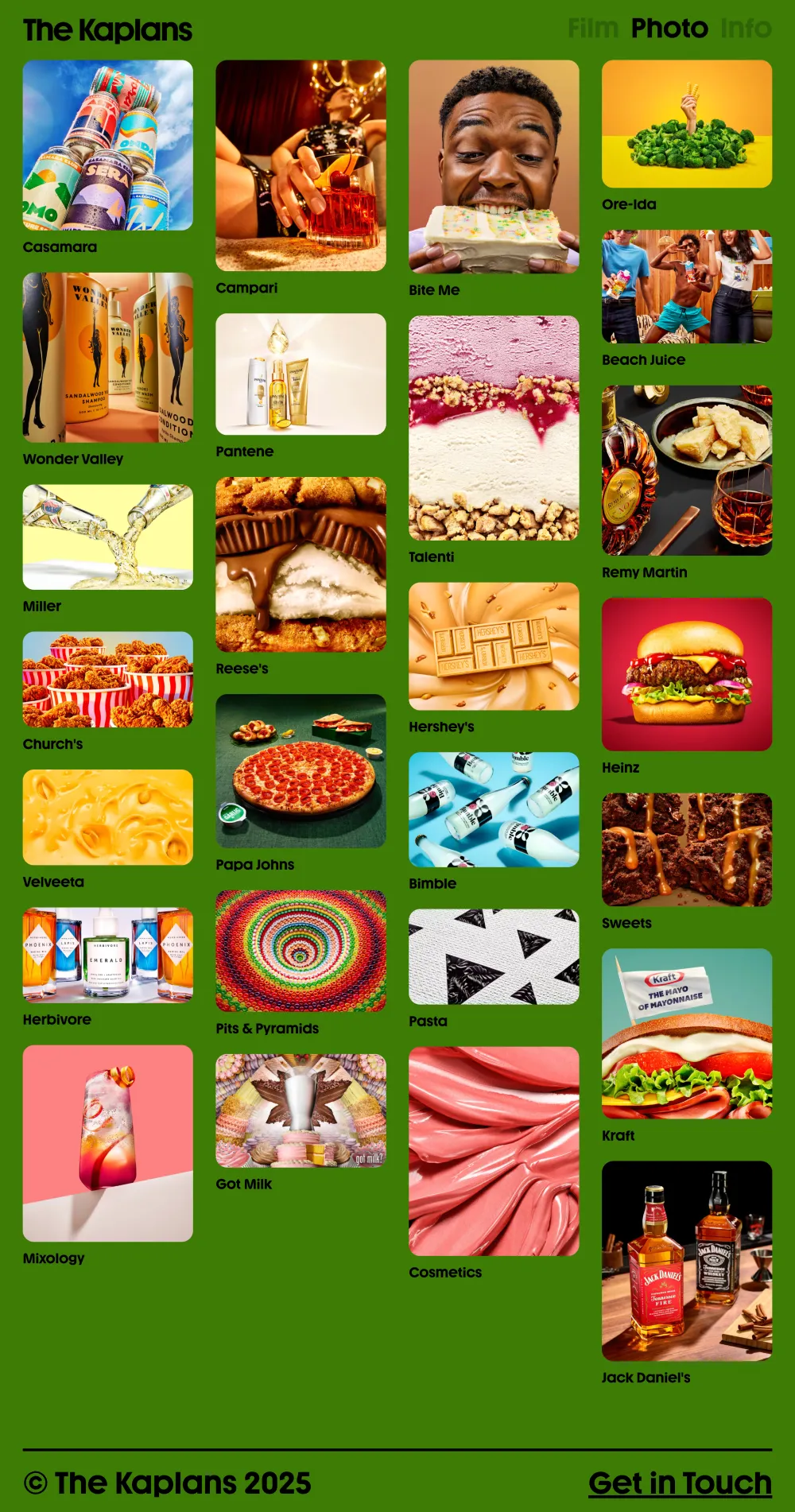Open the Got Milk project
Screen dimensions: 795x1512
pos(301,1111)
